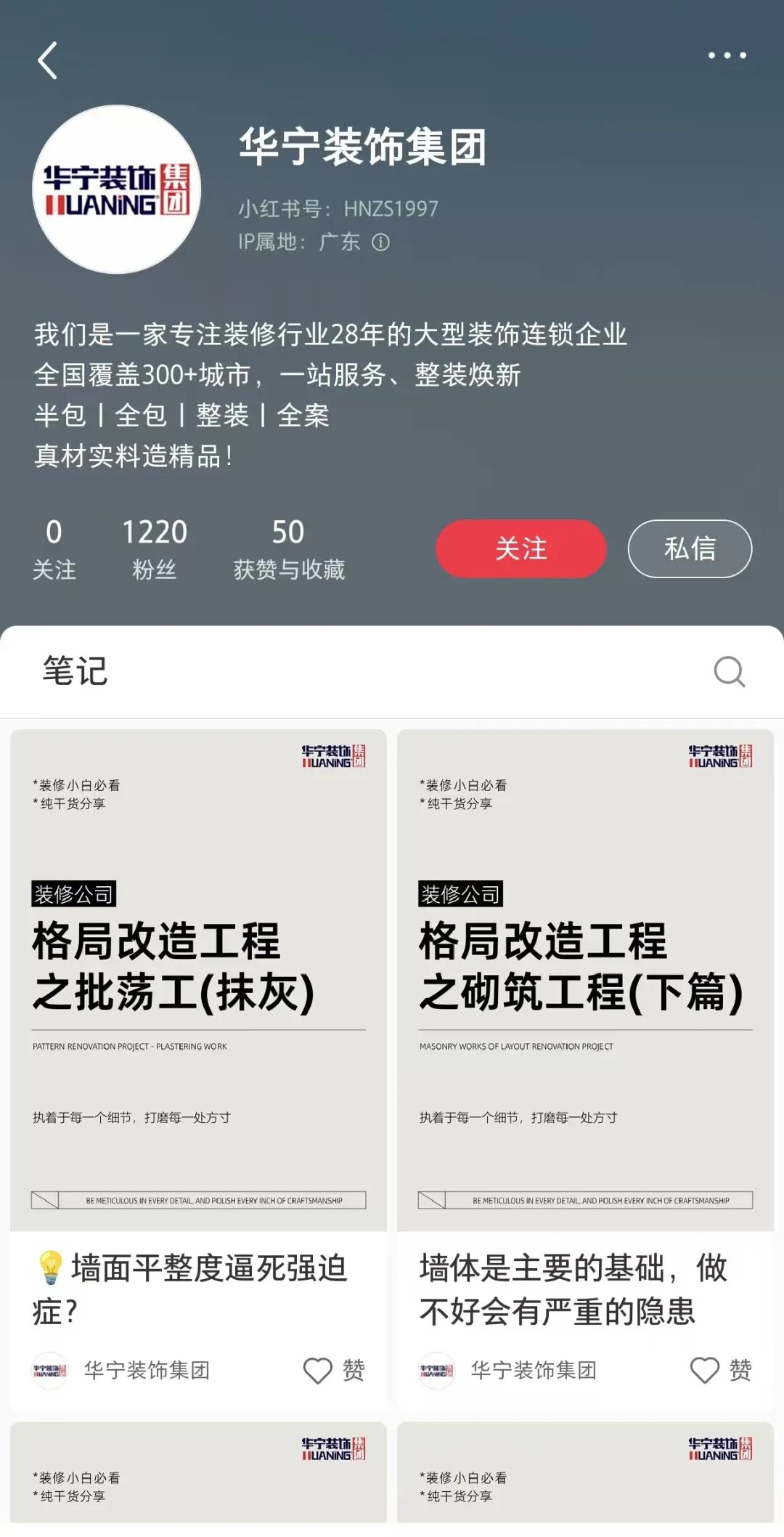Screen dimensions: 784x1537
Task: Search notes with the magnifier icon
Action: click(729, 672)
